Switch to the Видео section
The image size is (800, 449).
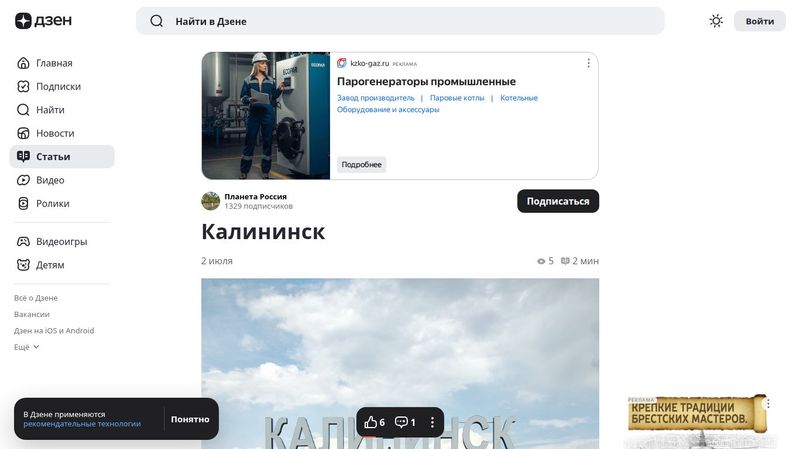(x=50, y=180)
